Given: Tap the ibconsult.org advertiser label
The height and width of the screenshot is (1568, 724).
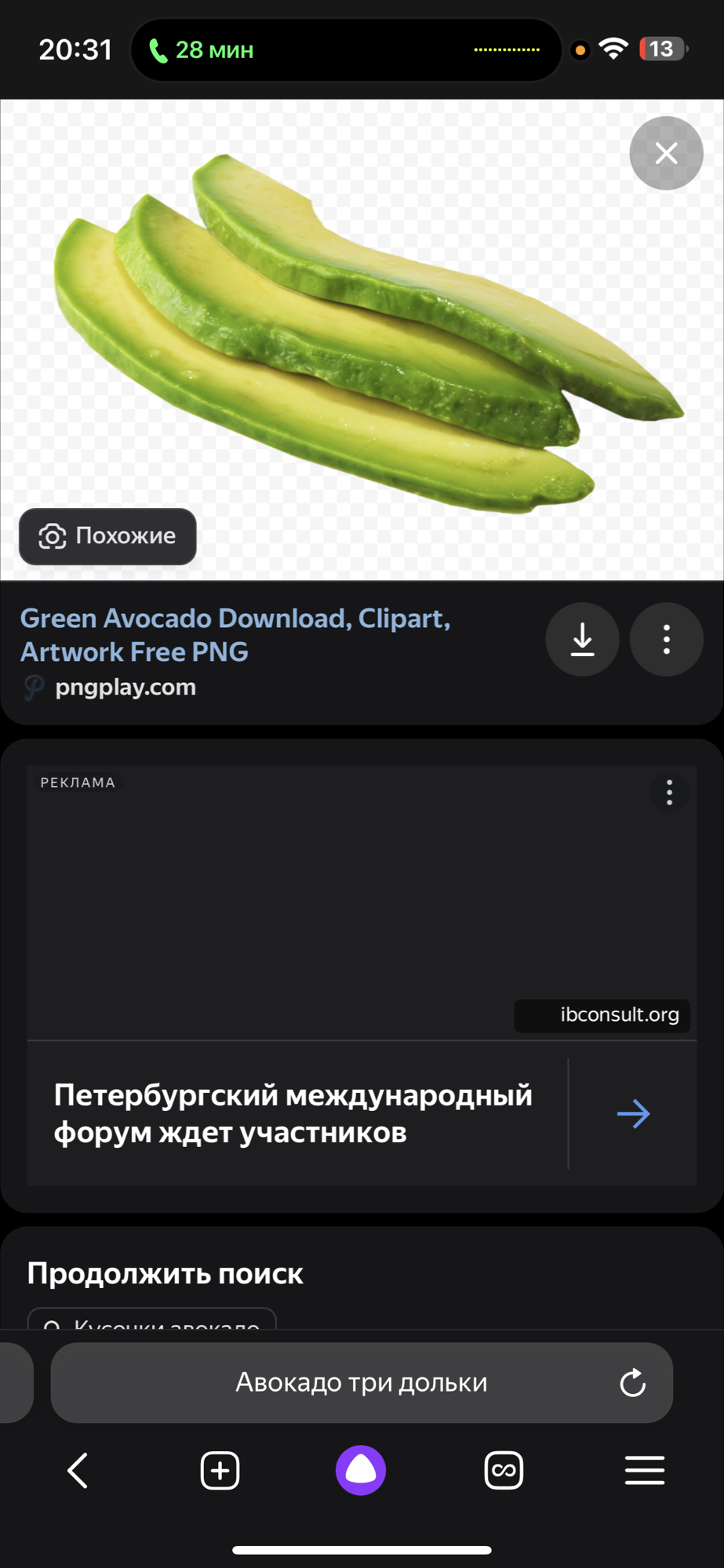Looking at the screenshot, I should pyautogui.click(x=602, y=1015).
